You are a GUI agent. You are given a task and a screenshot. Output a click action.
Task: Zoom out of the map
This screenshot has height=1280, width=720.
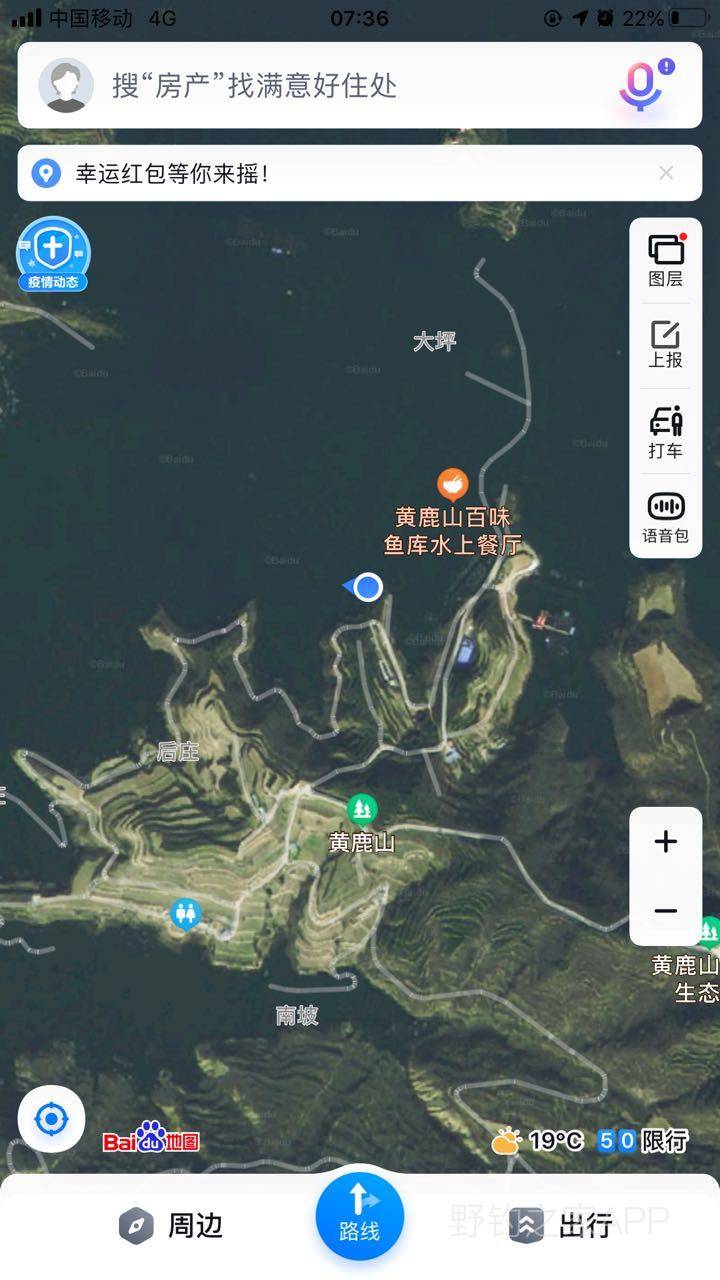[665, 911]
